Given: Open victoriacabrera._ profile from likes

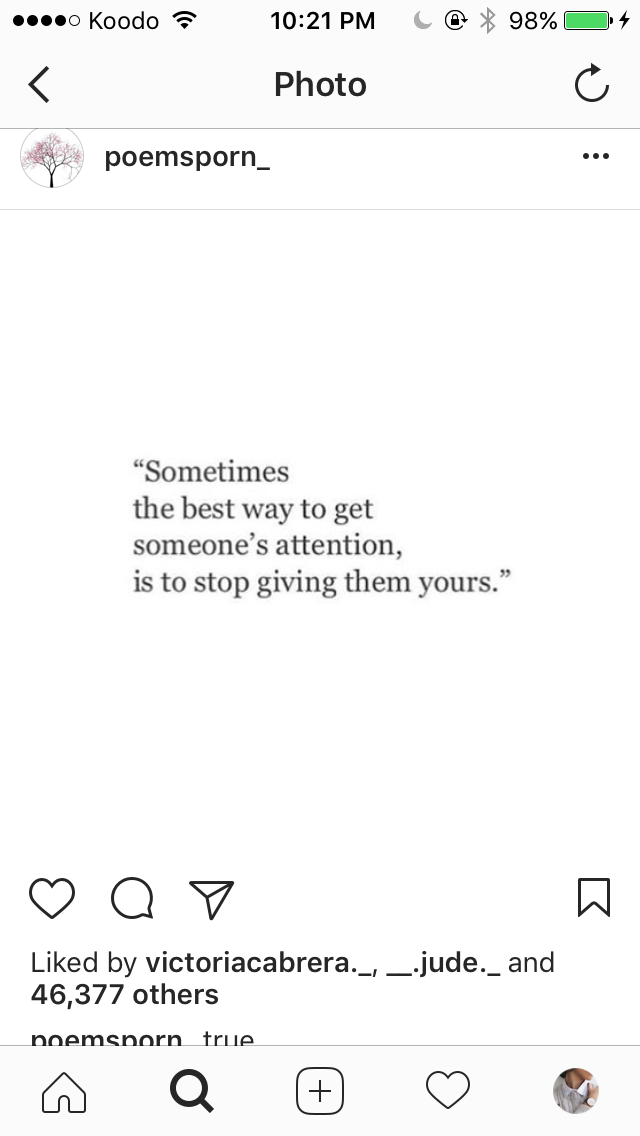Looking at the screenshot, I should (x=260, y=963).
